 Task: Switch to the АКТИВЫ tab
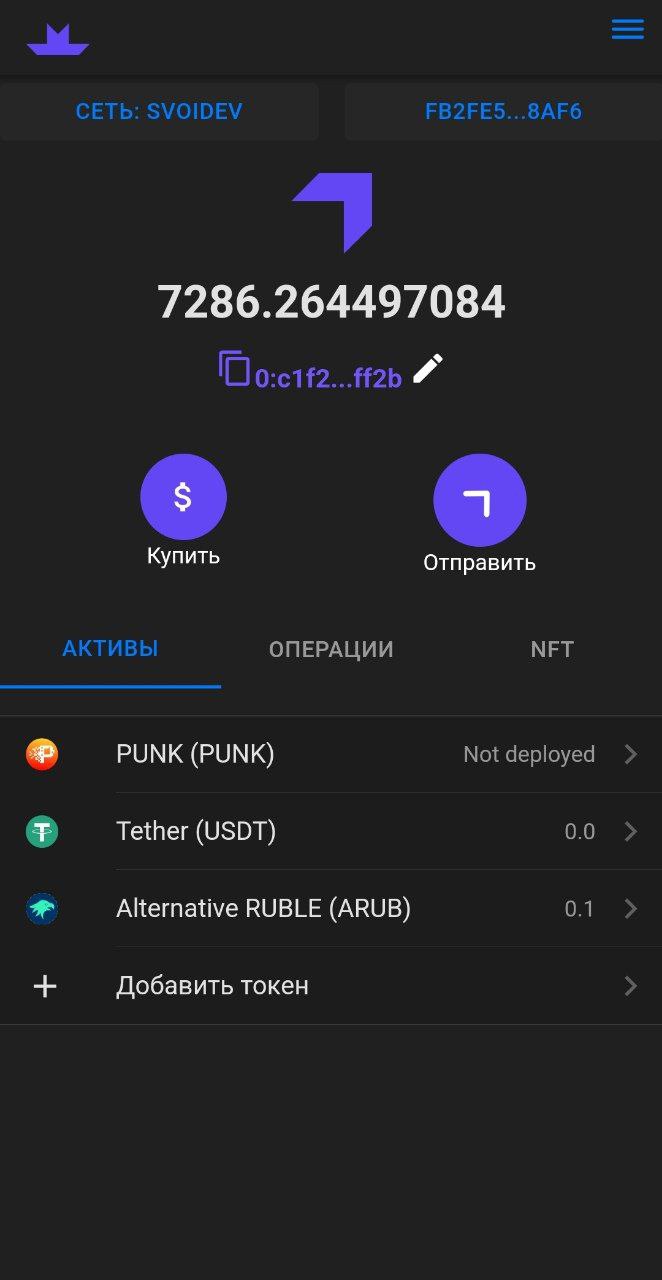click(x=110, y=649)
